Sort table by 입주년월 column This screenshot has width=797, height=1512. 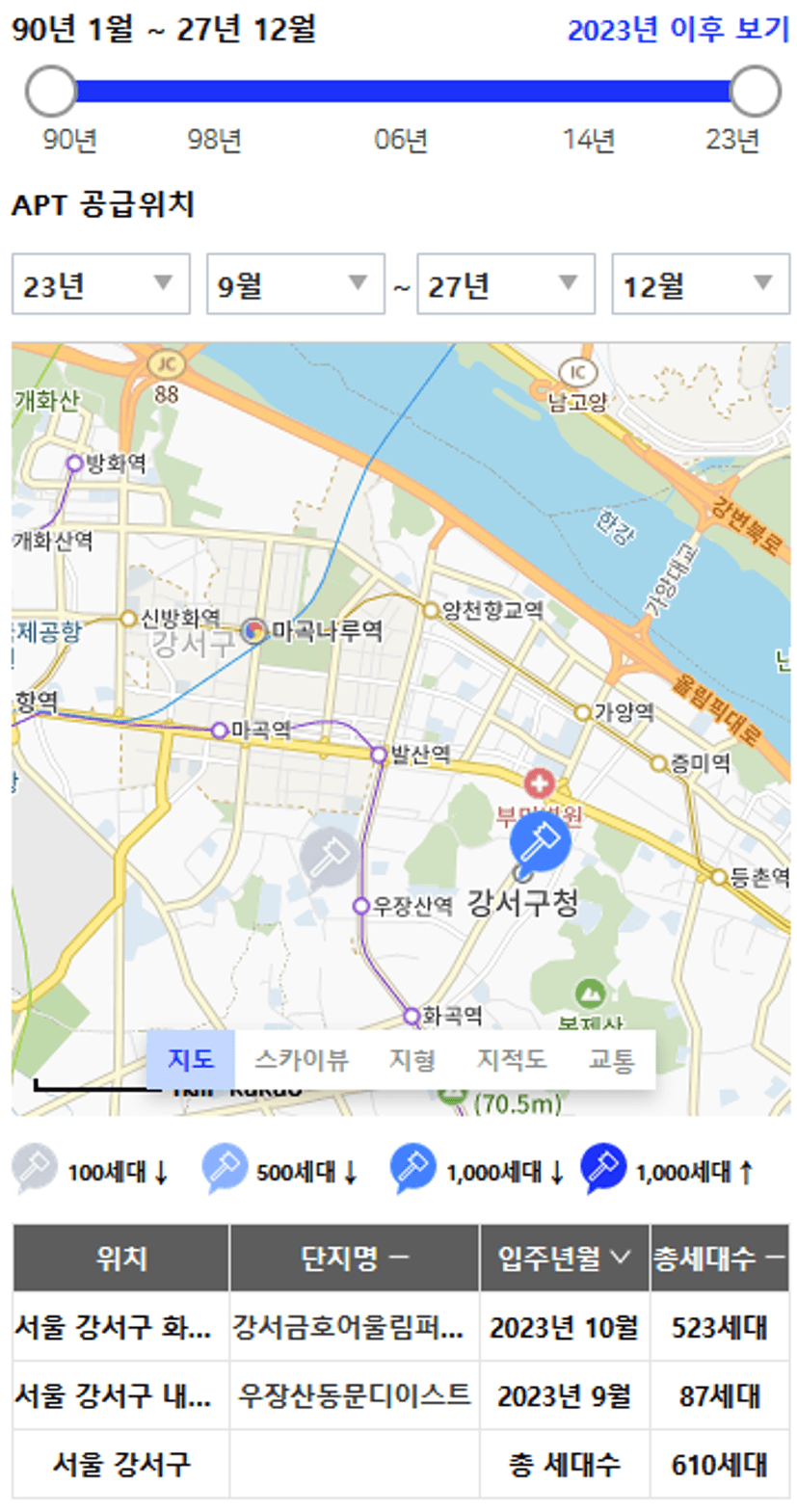click(565, 1258)
